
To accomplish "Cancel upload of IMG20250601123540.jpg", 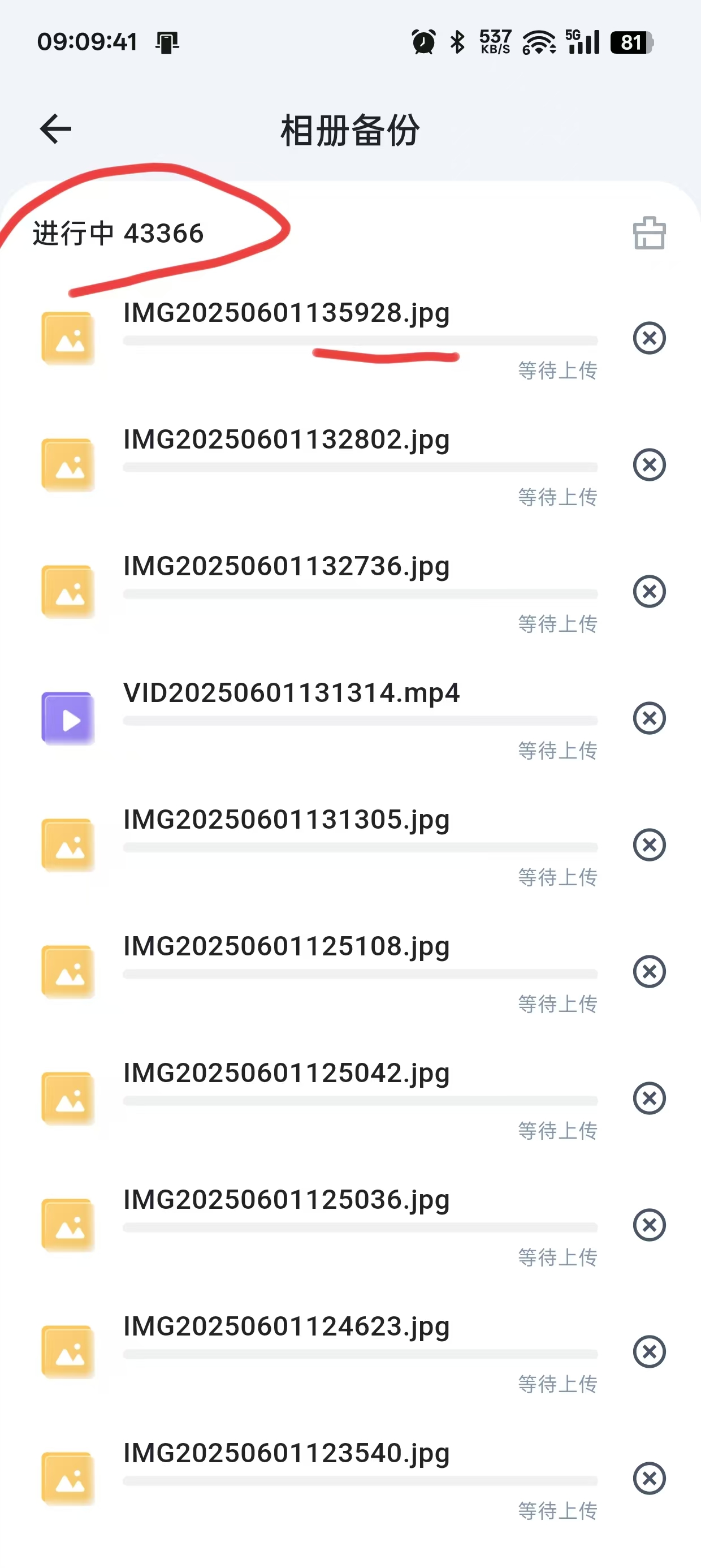I will pyautogui.click(x=648, y=1479).
